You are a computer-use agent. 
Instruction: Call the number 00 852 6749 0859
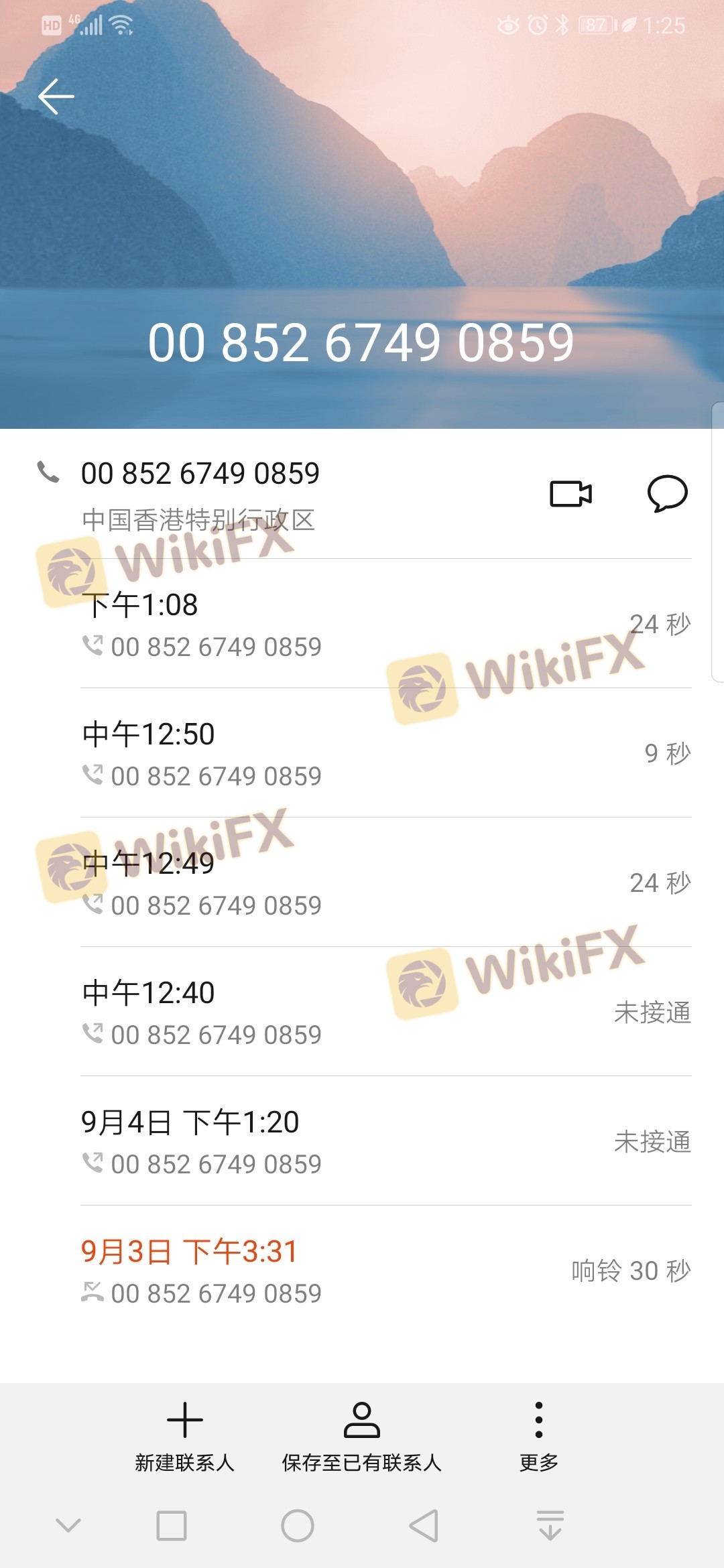(x=200, y=474)
